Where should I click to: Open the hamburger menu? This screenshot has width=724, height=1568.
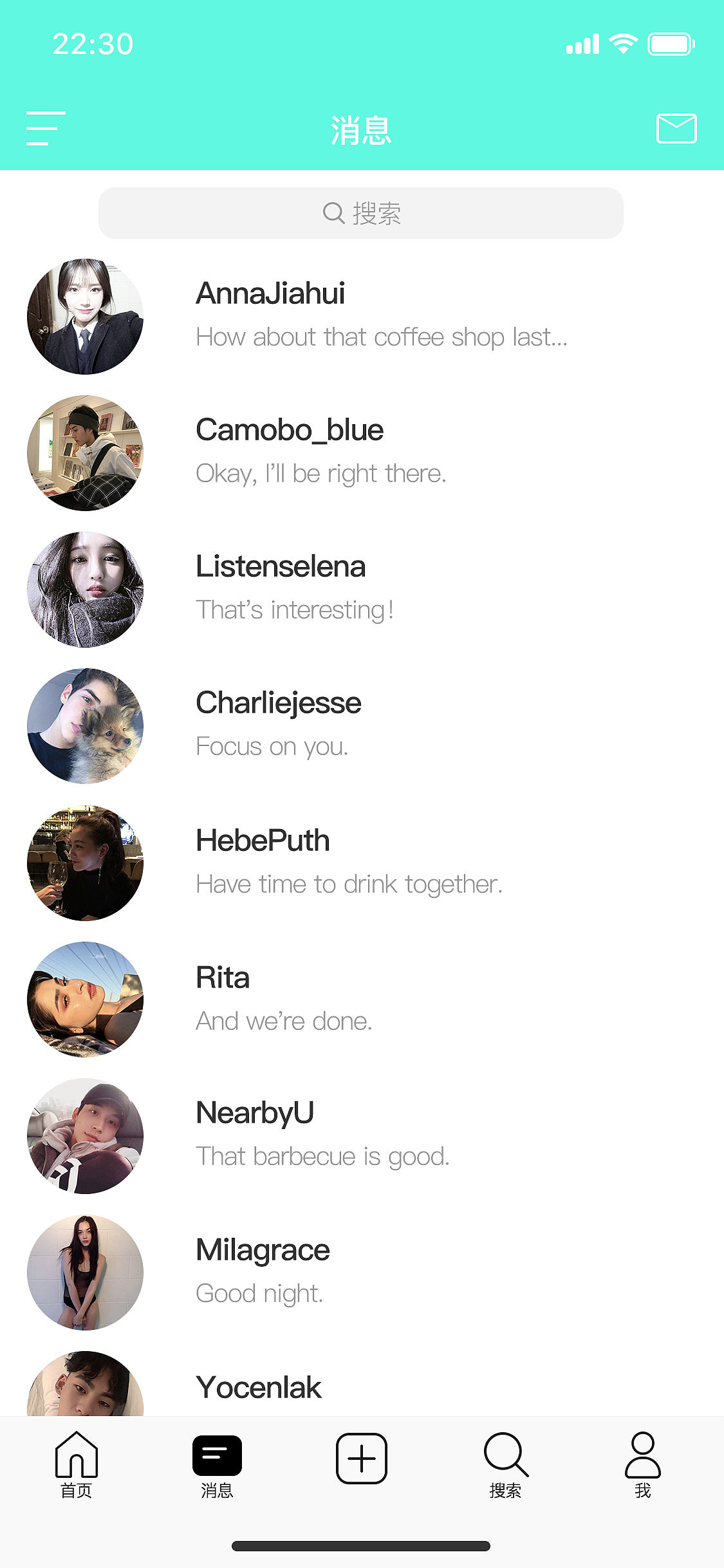click(x=46, y=128)
